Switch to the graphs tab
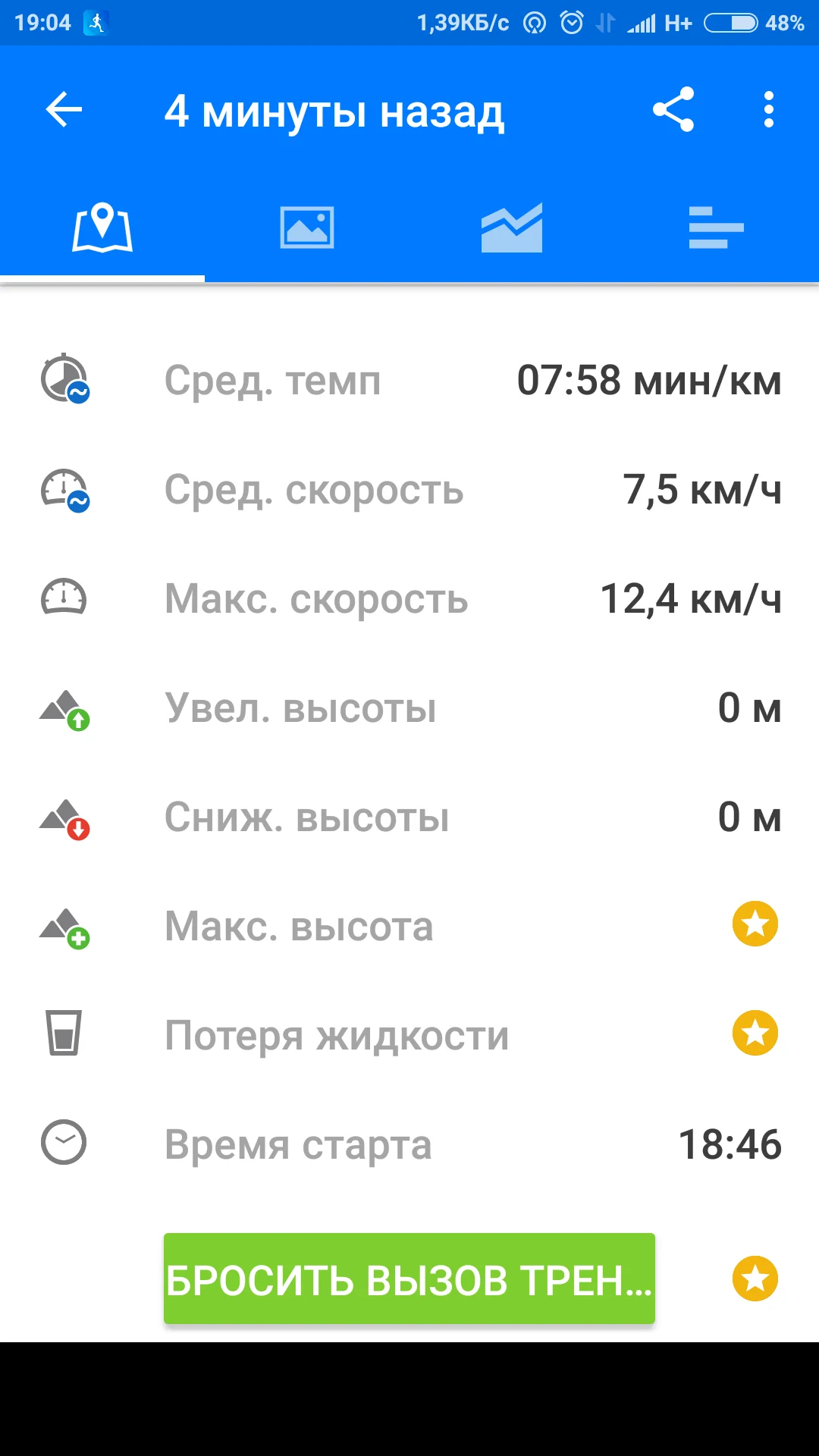 click(512, 228)
